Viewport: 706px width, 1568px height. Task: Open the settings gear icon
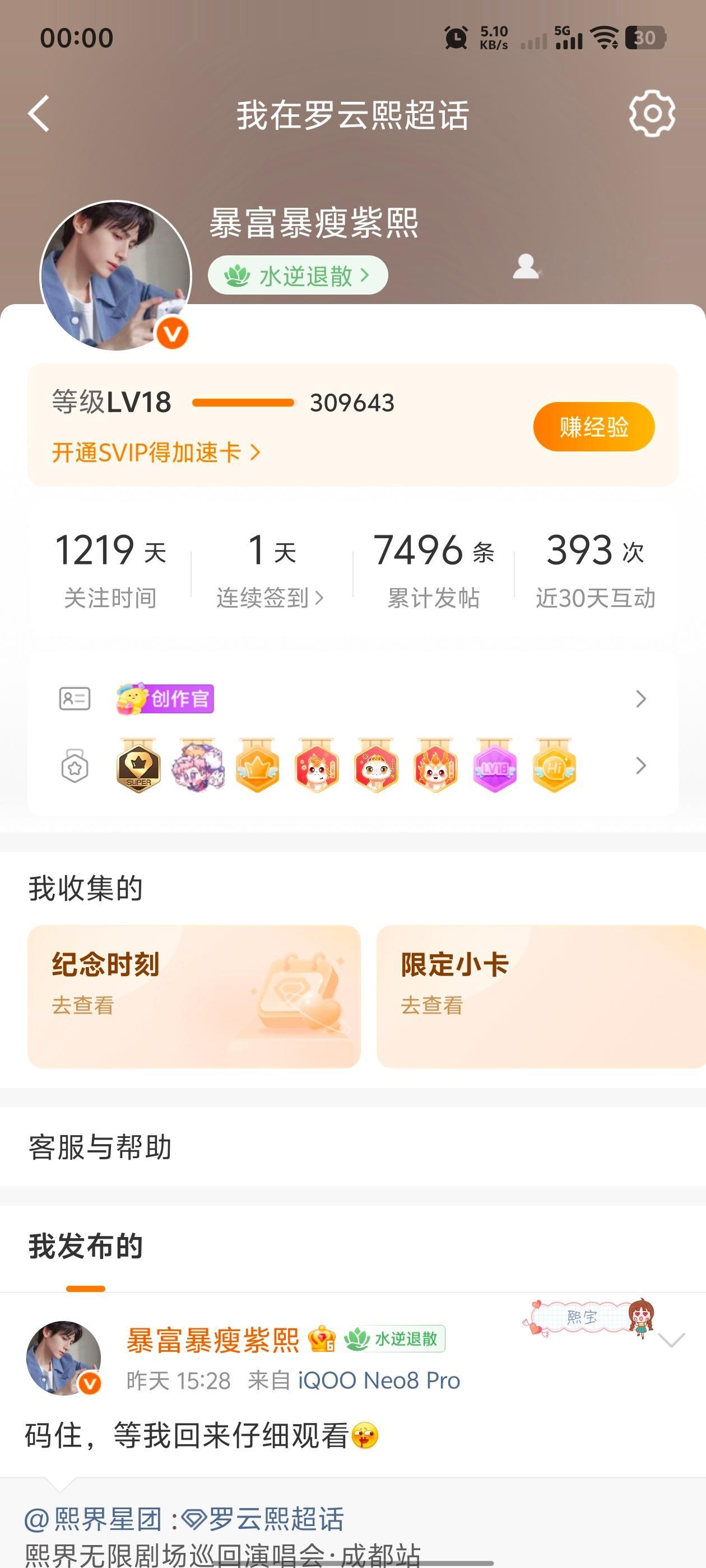pos(652,113)
